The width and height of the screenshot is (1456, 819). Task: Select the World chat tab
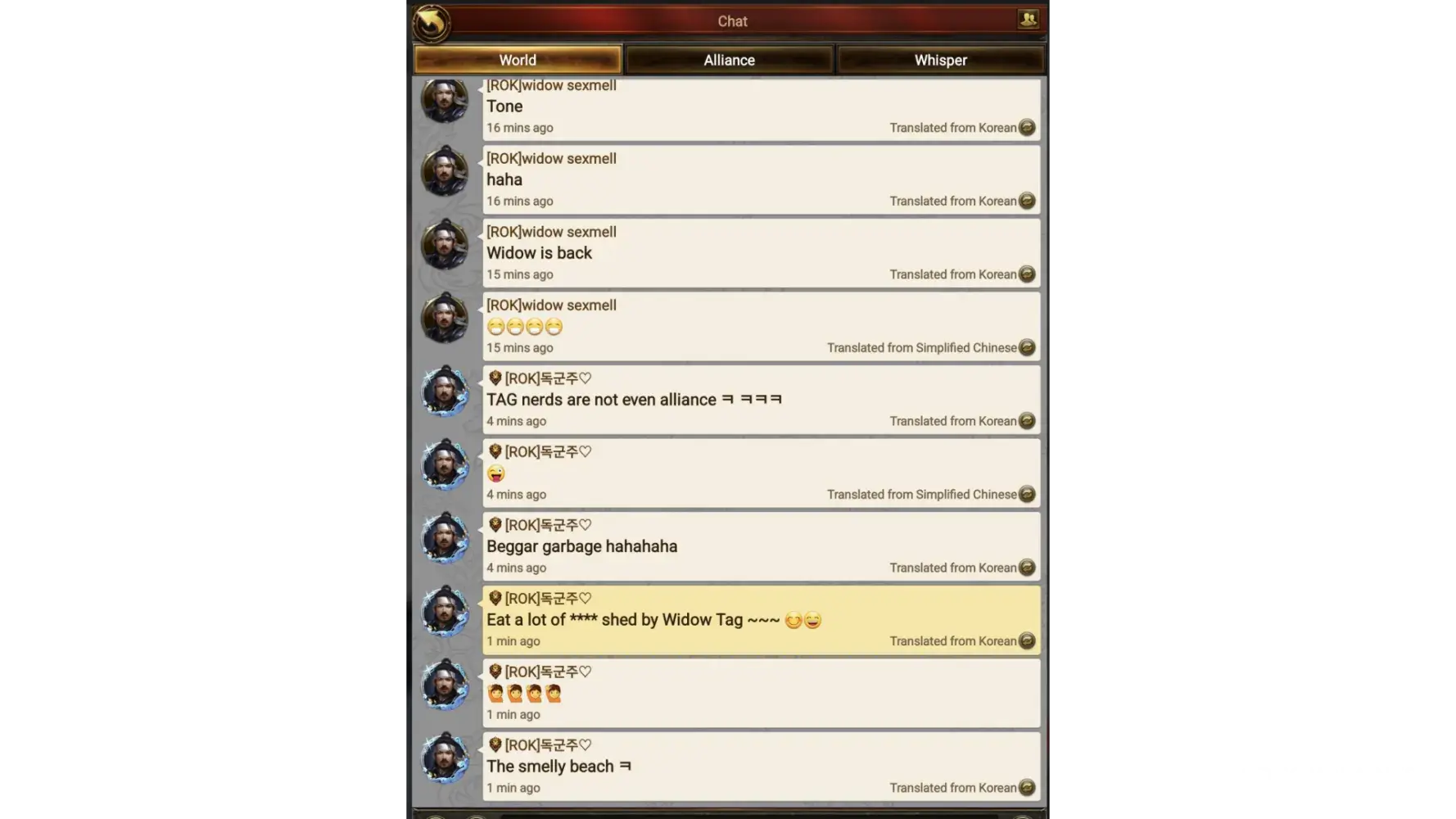518,60
